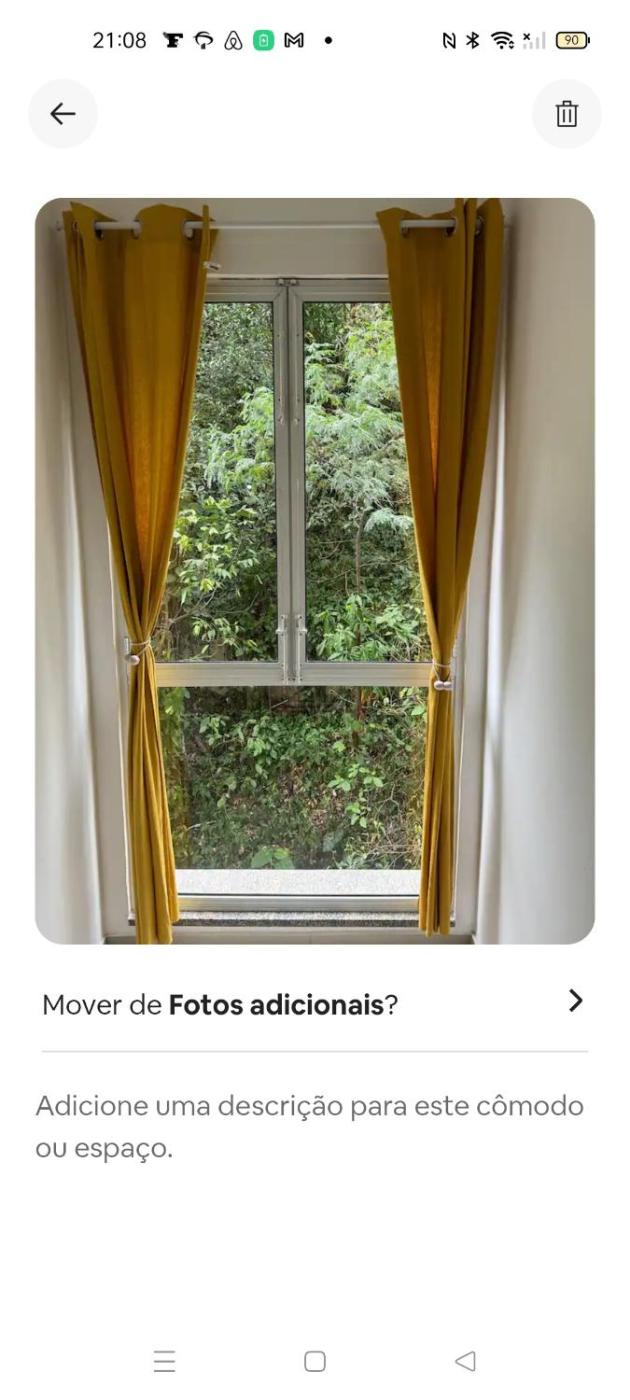Screen dimensions: 630x1400
Task: Open recent apps from the navigation bar
Action: tap(165, 1361)
